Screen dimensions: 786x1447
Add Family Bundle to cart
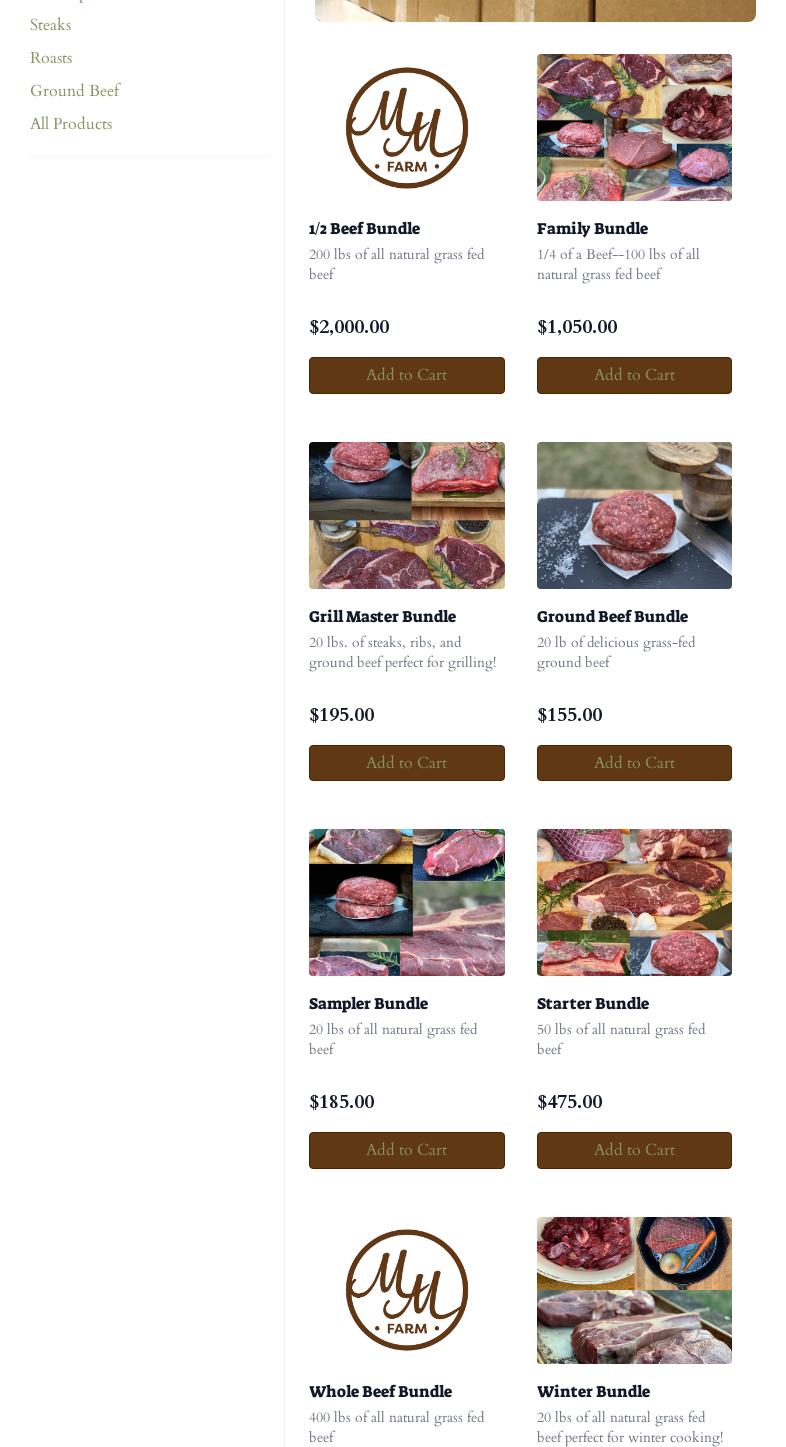click(634, 375)
